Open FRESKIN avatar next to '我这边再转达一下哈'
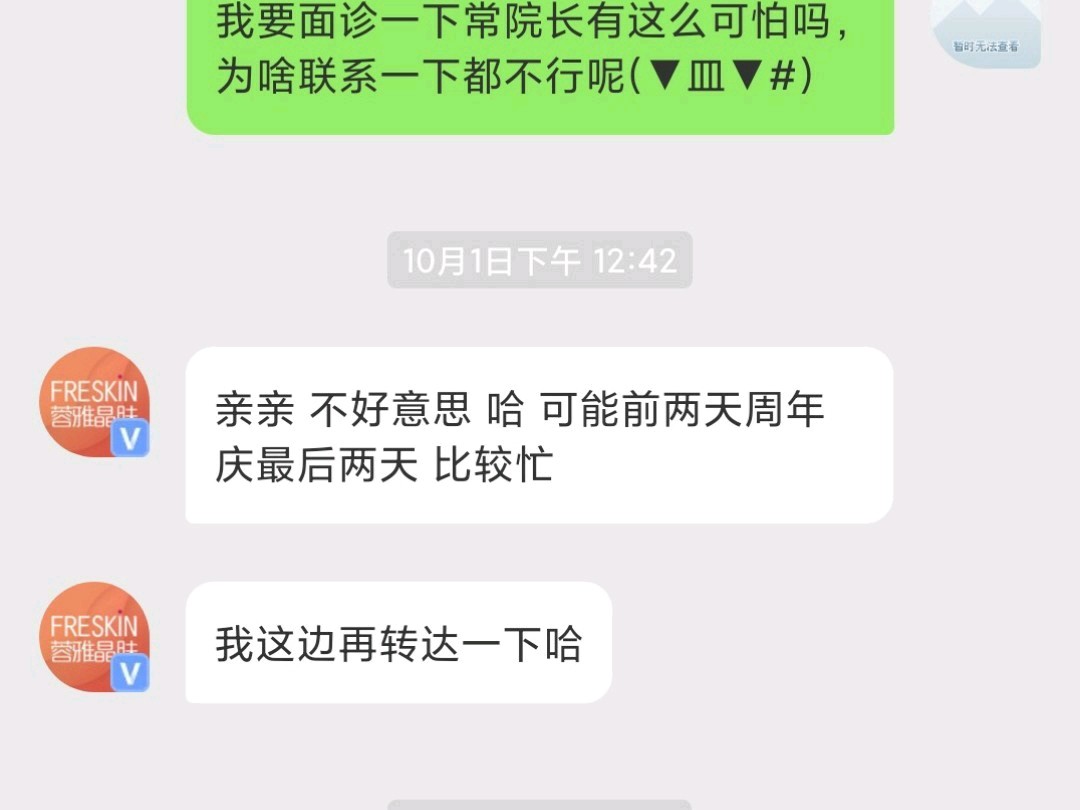The width and height of the screenshot is (1080, 810). 94,637
